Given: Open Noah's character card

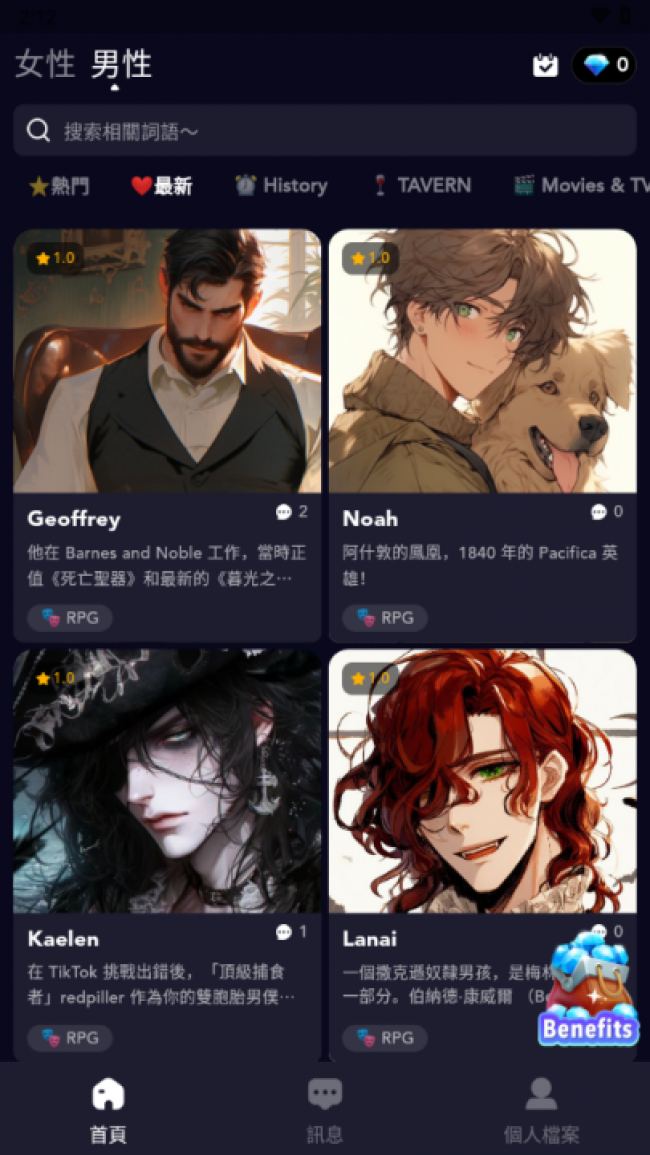Looking at the screenshot, I should (x=482, y=435).
